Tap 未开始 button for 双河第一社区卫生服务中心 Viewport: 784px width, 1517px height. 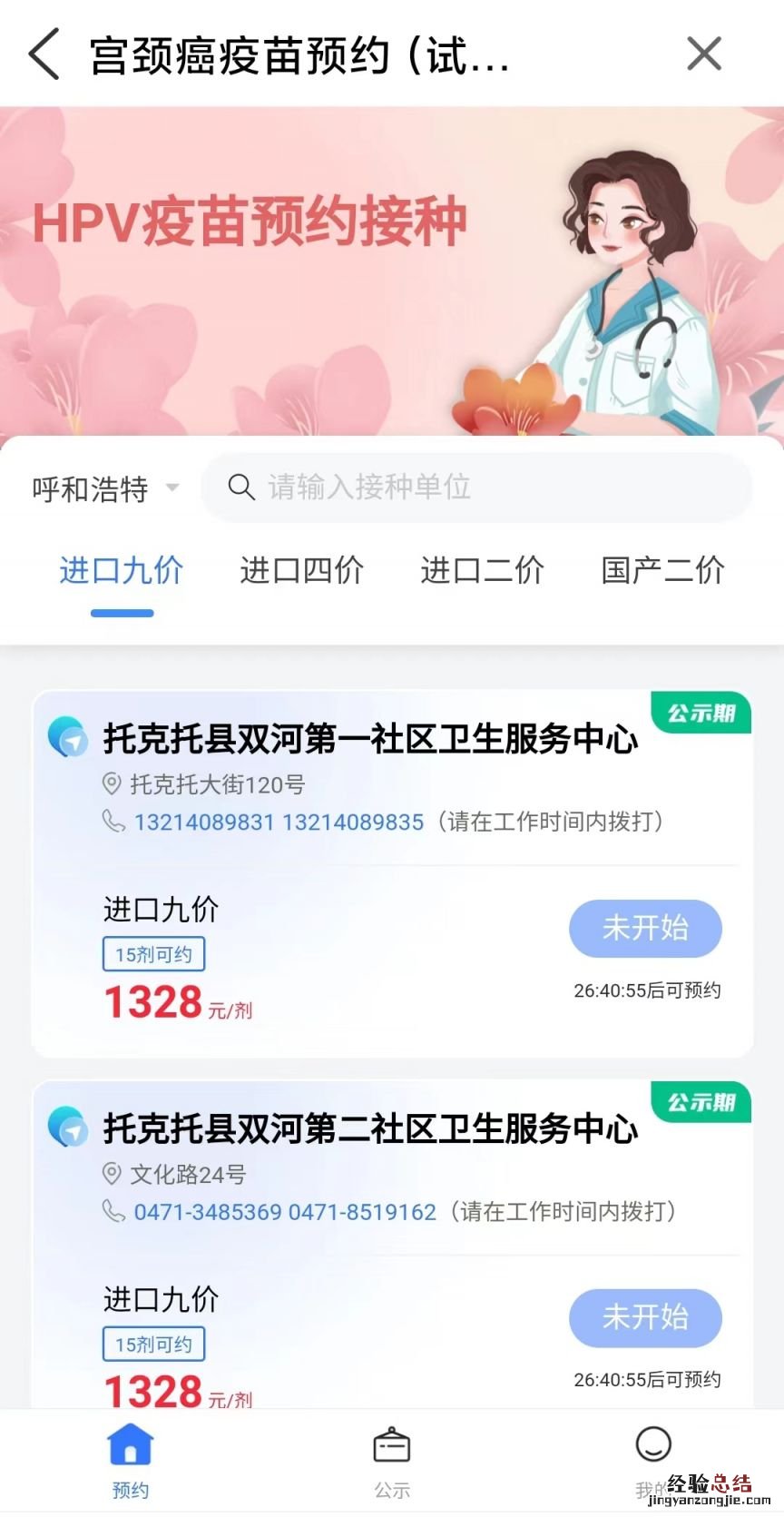click(645, 928)
